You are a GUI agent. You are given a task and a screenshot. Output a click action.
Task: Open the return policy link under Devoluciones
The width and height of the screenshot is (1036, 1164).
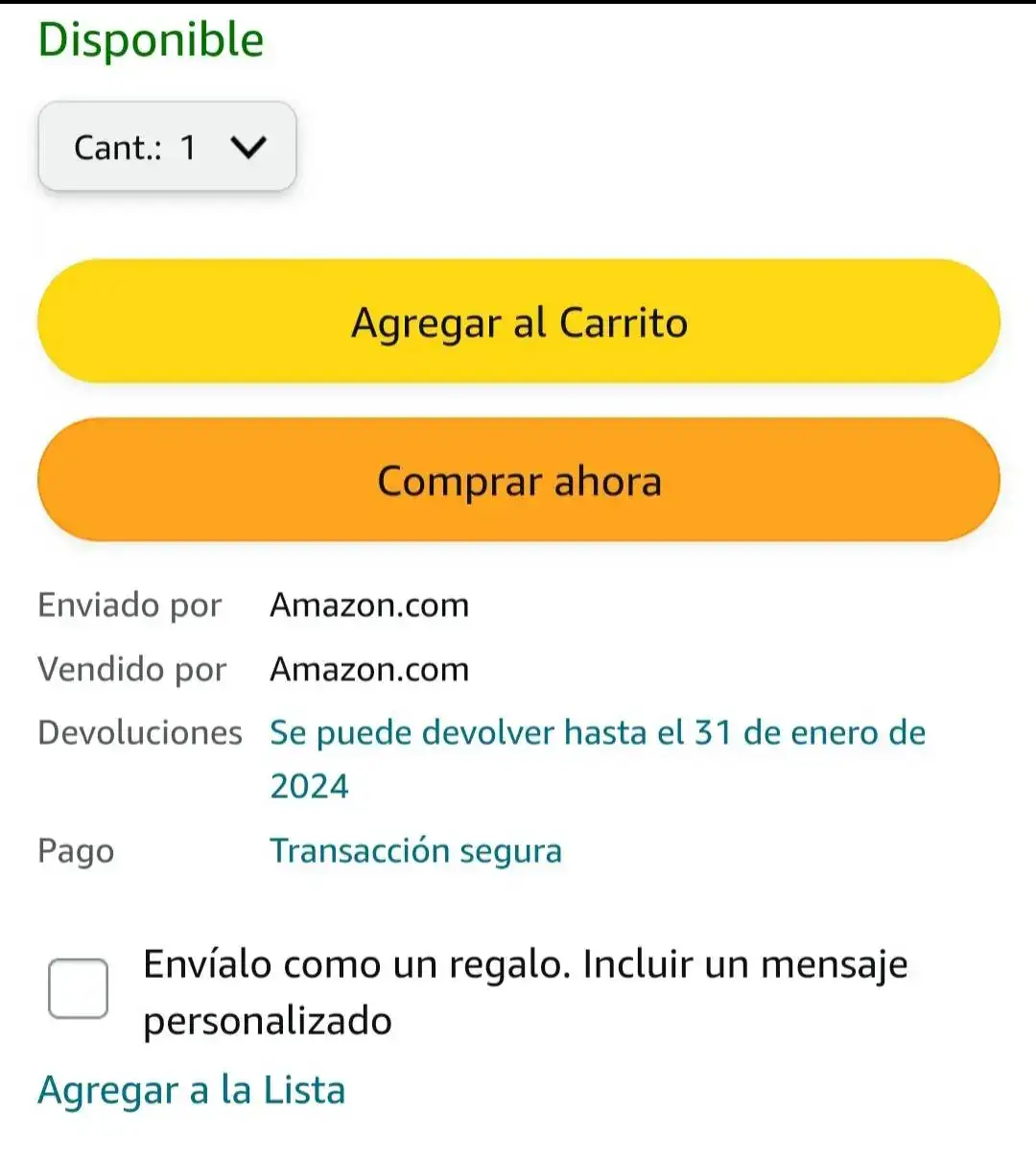tap(597, 734)
